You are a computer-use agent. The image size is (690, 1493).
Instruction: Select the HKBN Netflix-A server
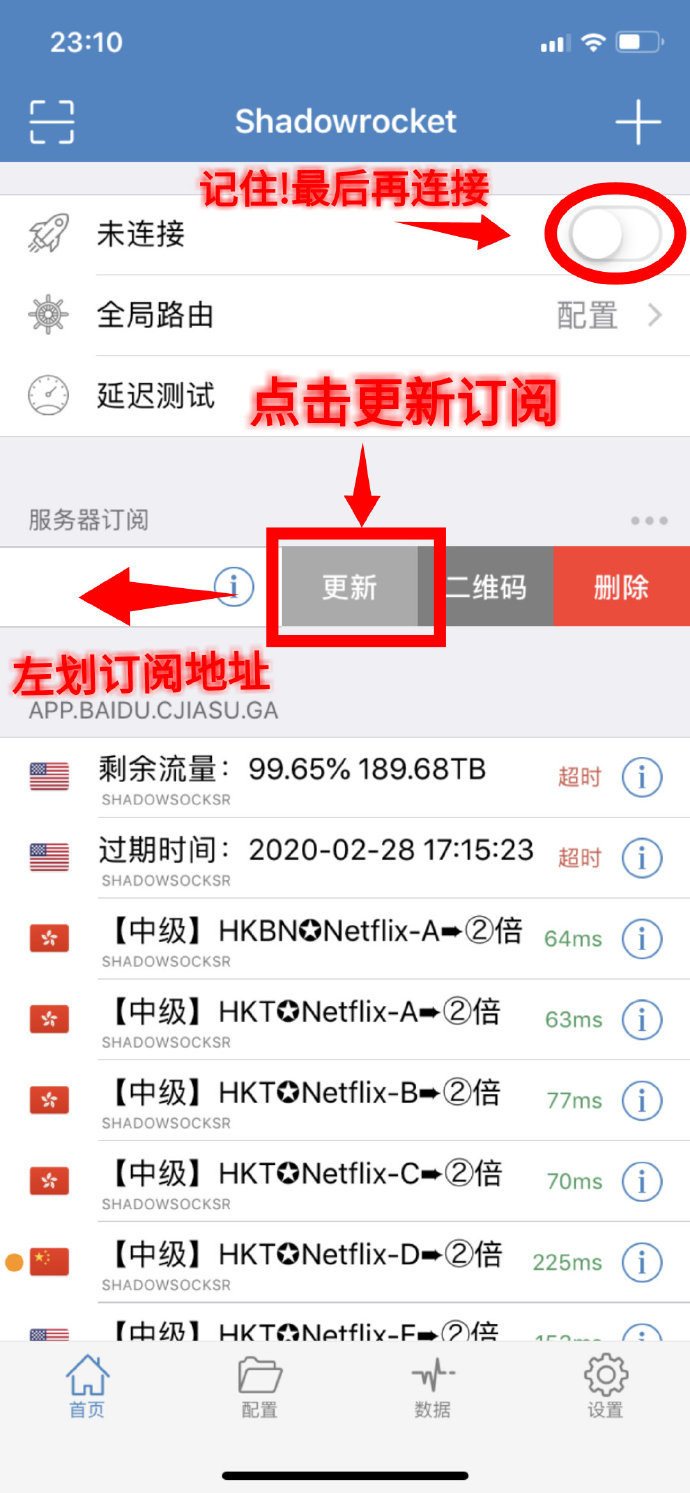tap(345, 939)
